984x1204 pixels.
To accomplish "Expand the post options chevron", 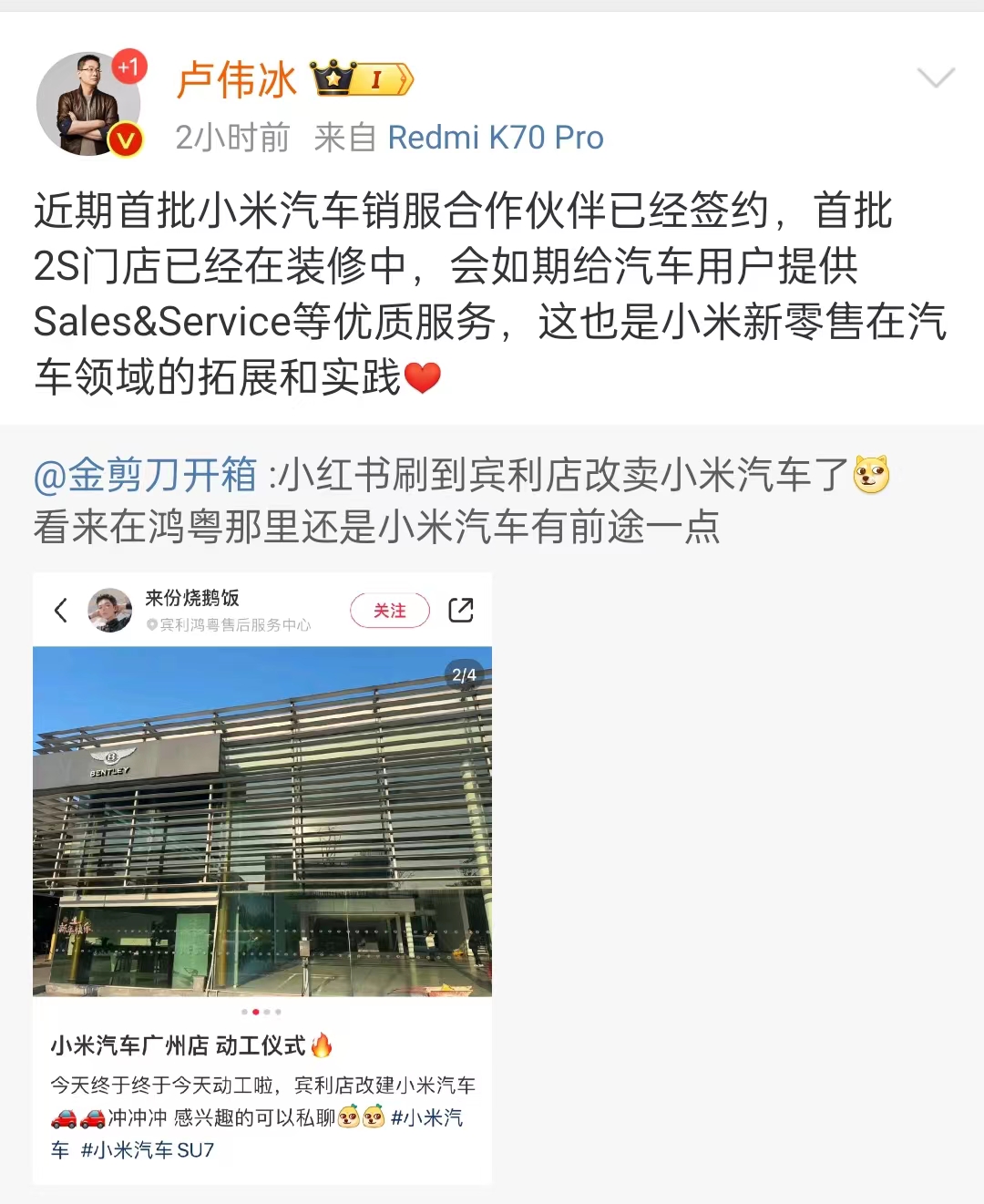I will [936, 78].
